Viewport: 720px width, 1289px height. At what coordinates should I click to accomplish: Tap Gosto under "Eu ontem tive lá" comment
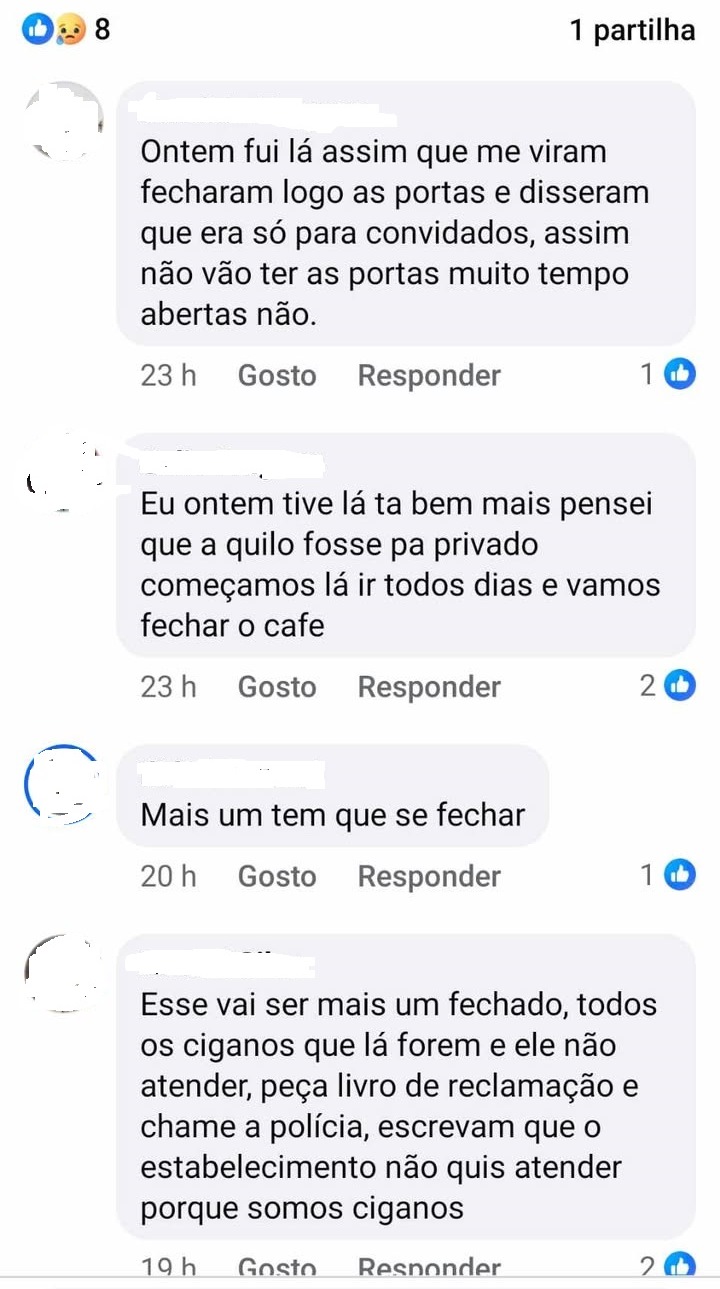point(276,687)
